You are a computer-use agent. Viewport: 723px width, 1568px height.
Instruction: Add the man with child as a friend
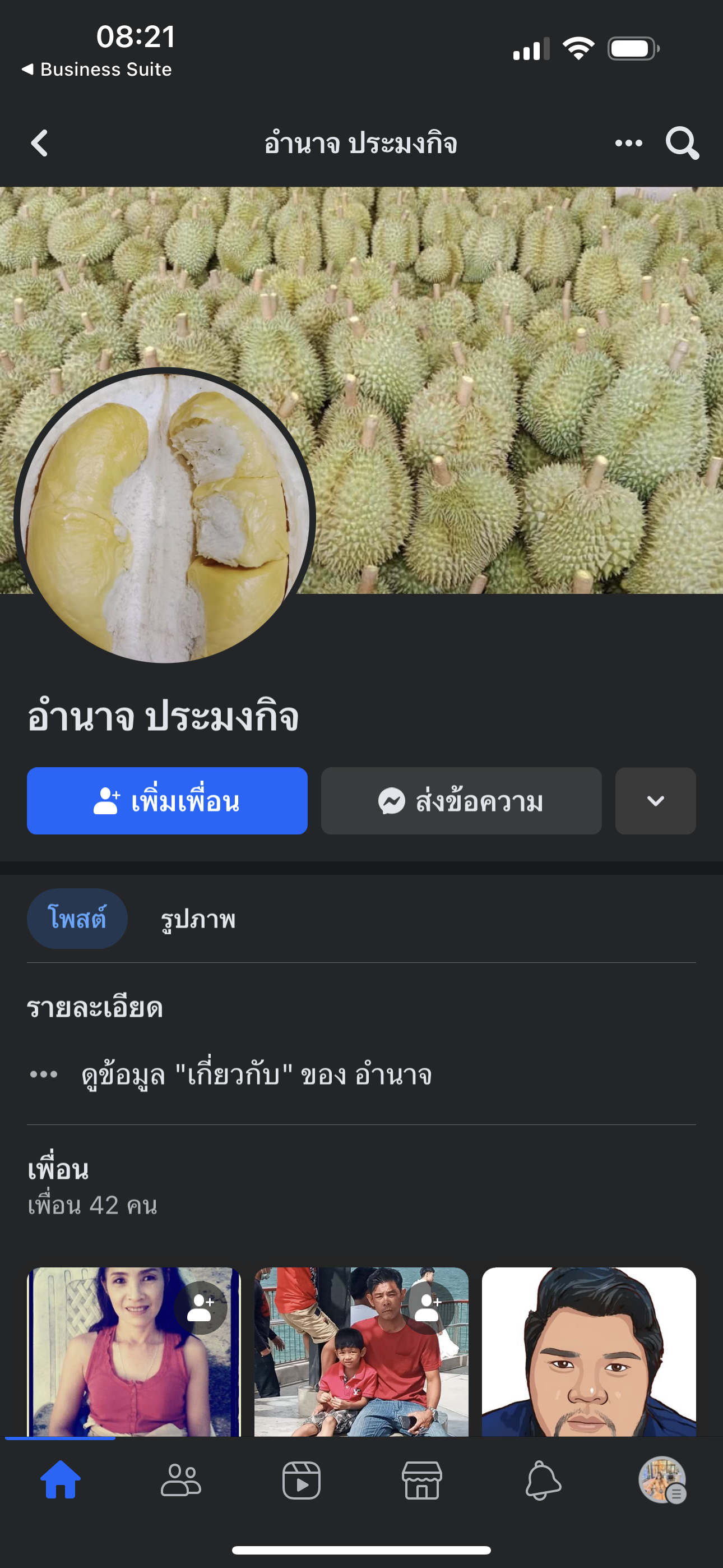pyautogui.click(x=428, y=1307)
